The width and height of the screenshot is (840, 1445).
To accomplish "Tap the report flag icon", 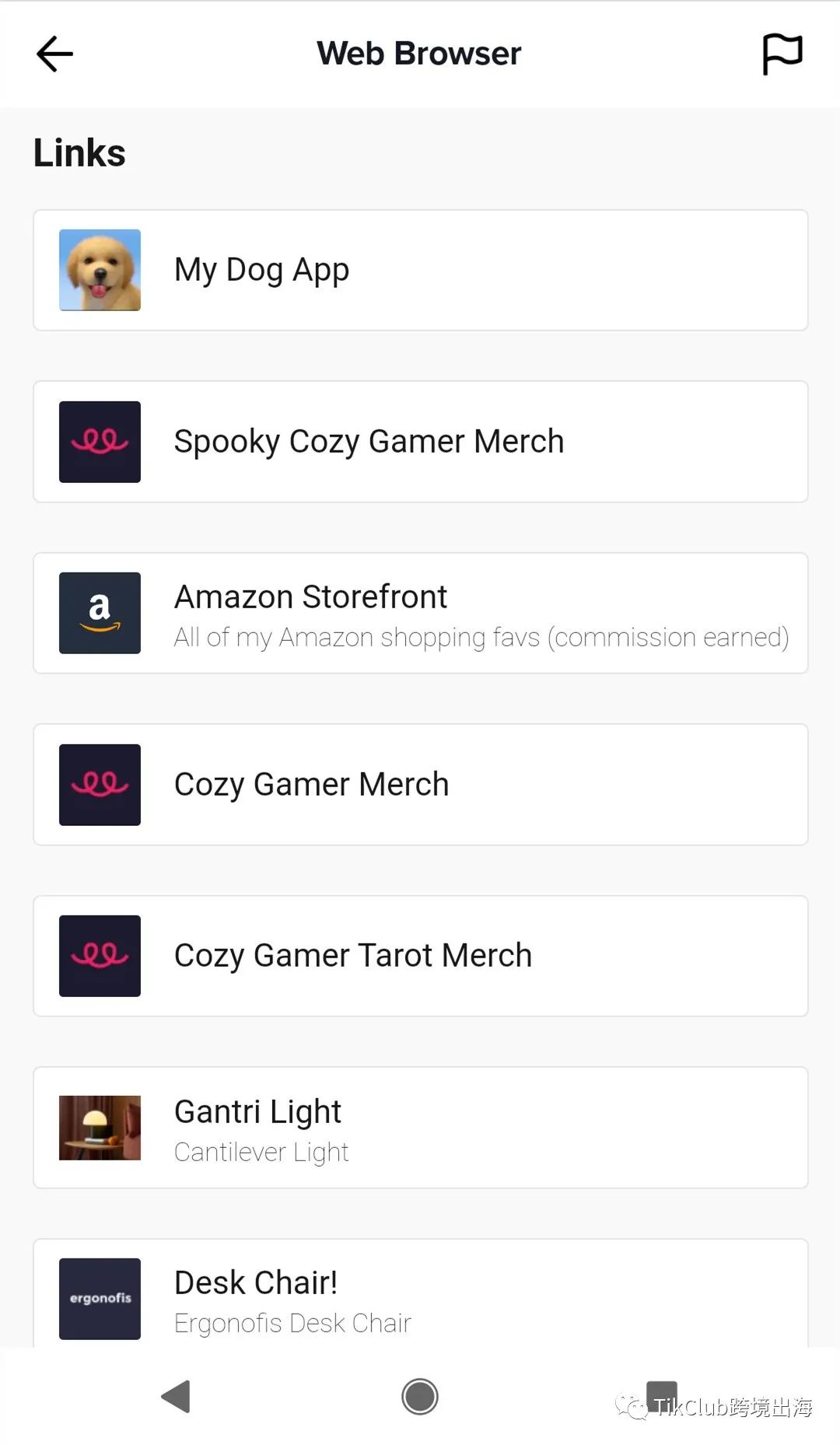I will click(782, 54).
